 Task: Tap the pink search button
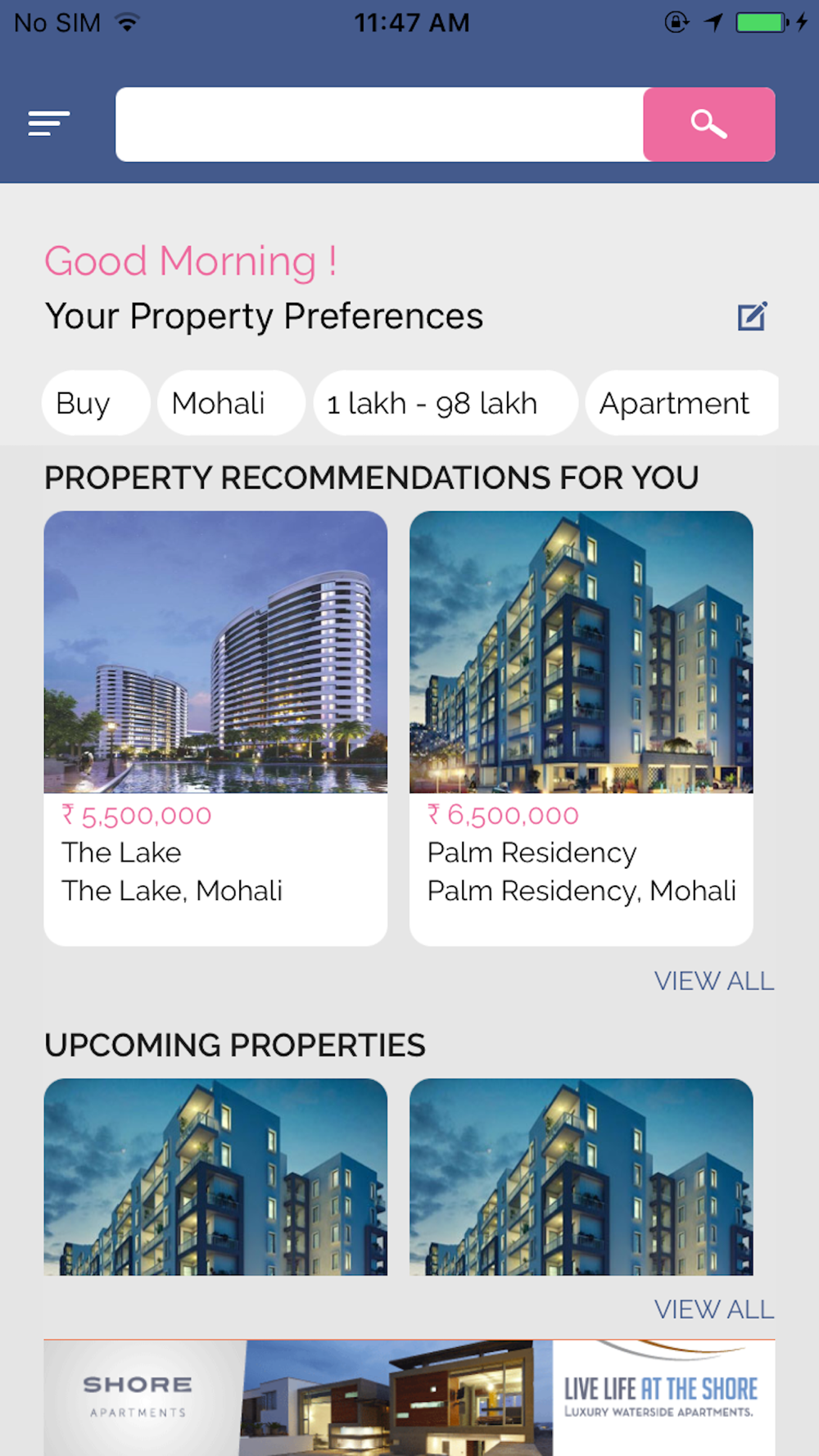pos(708,124)
